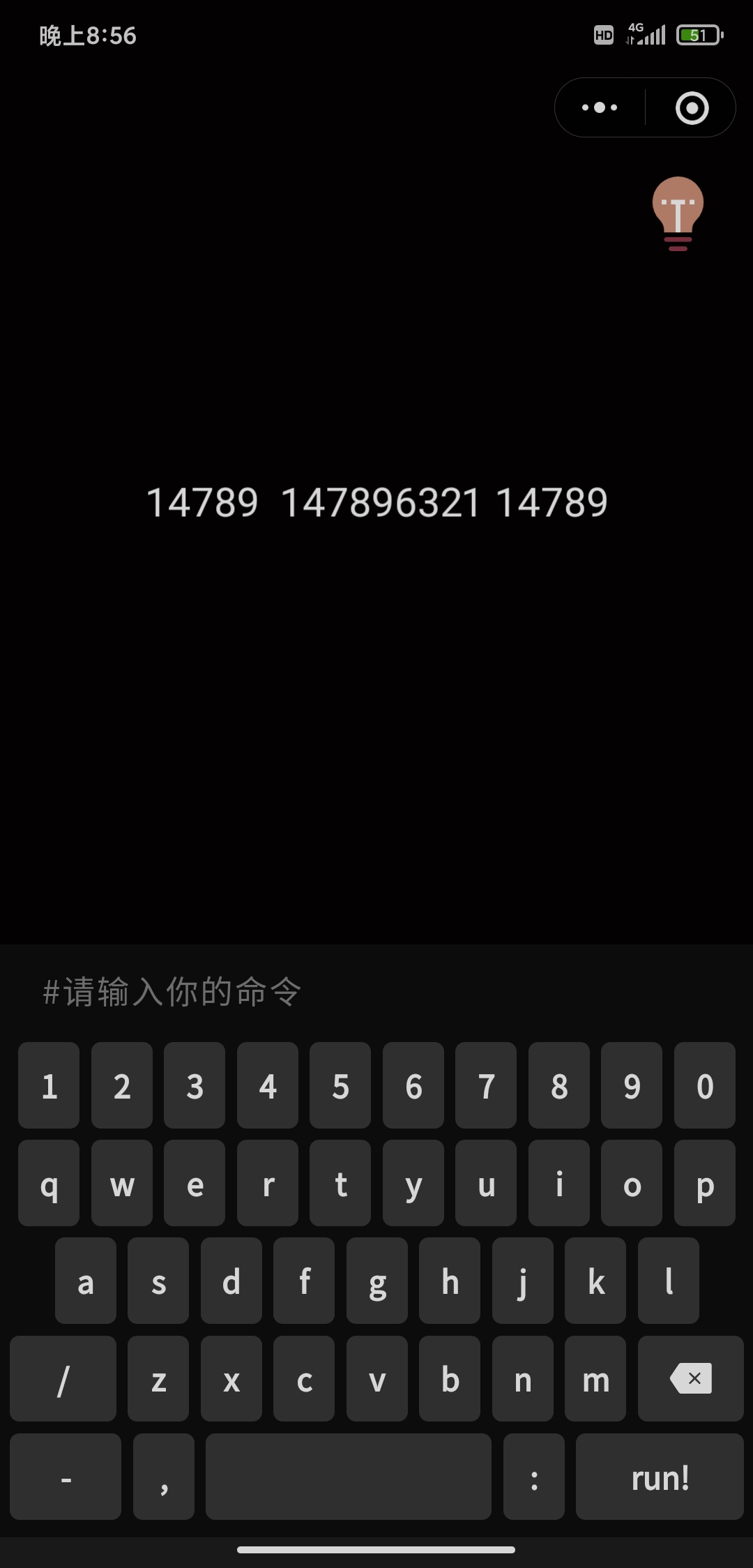Image resolution: width=753 pixels, height=1568 pixels.
Task: Delete a character with the backspace key
Action: pyautogui.click(x=690, y=1378)
